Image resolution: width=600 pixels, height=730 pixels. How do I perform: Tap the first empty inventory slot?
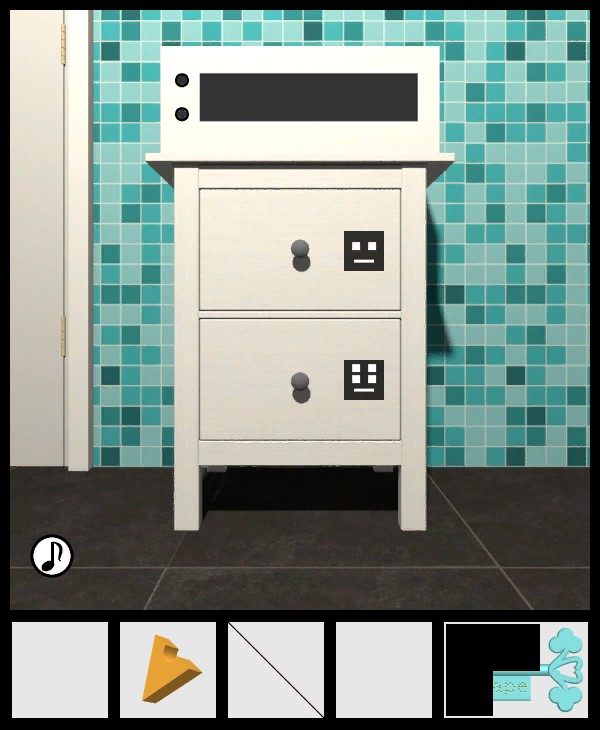[60, 670]
